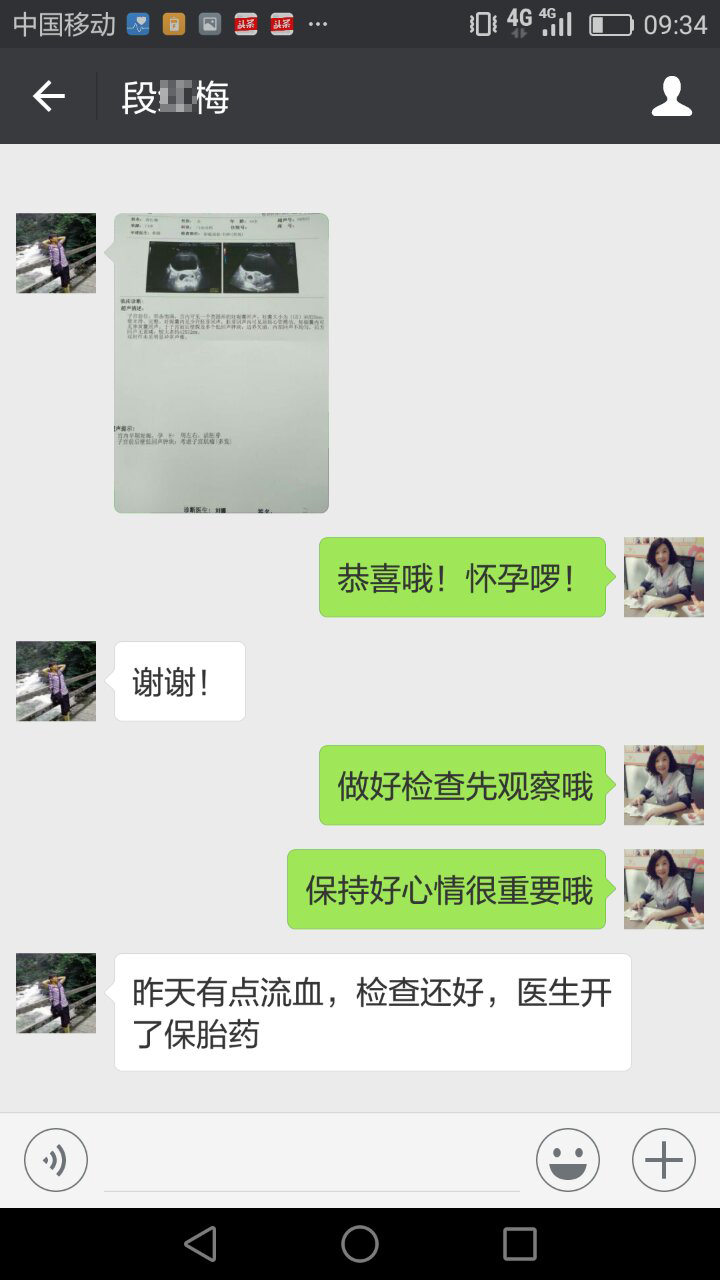The image size is (720, 1280).
Task: Tap the message text input field
Action: 312,1162
